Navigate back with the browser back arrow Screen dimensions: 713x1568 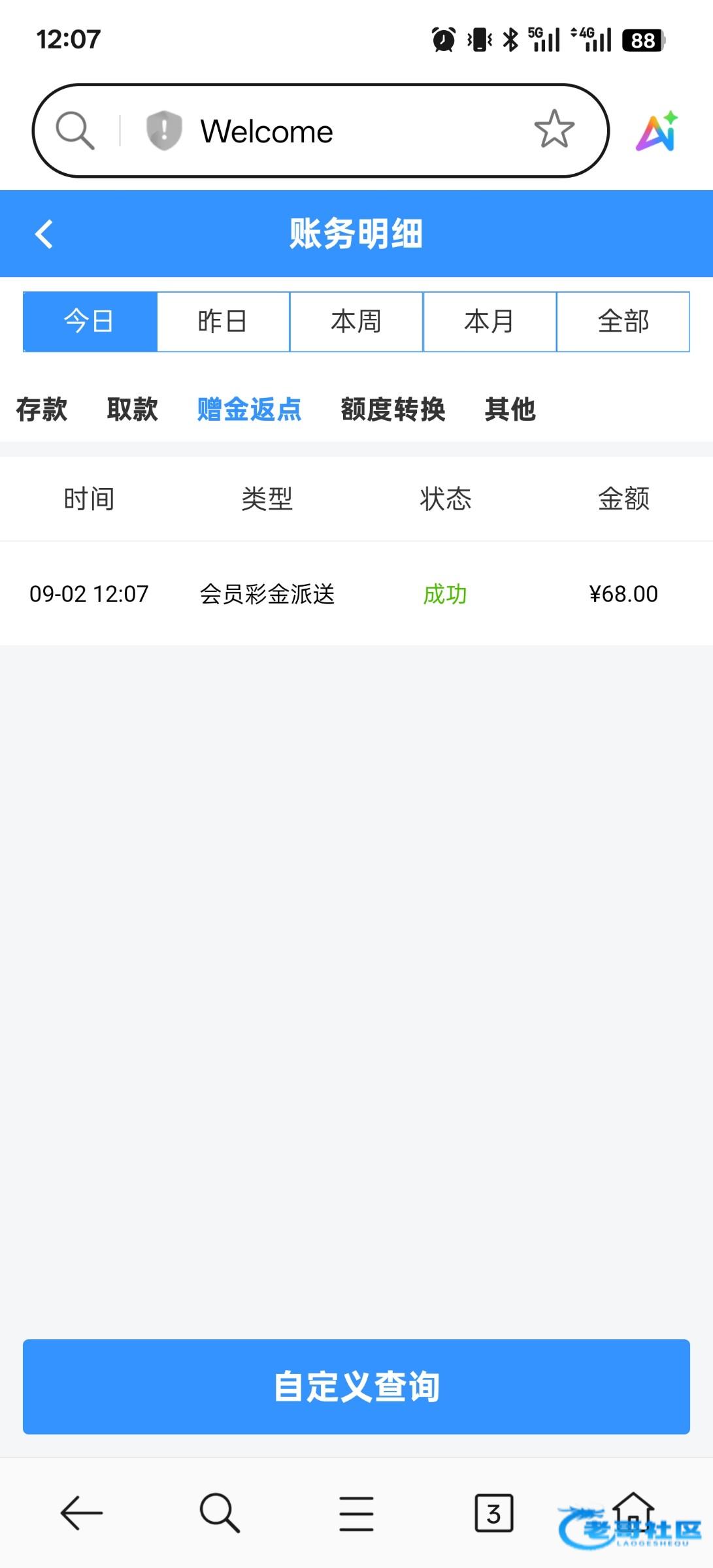(82, 1513)
